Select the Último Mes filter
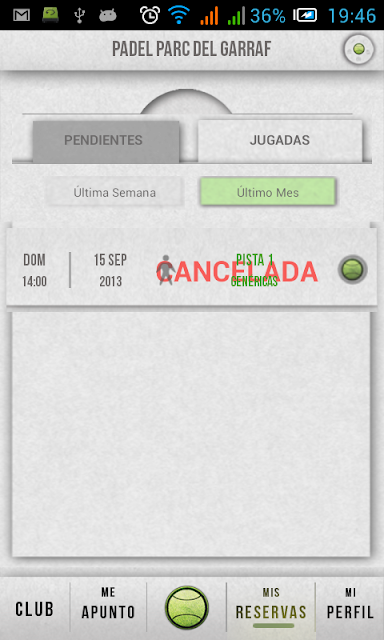The width and height of the screenshot is (384, 640). 268,192
